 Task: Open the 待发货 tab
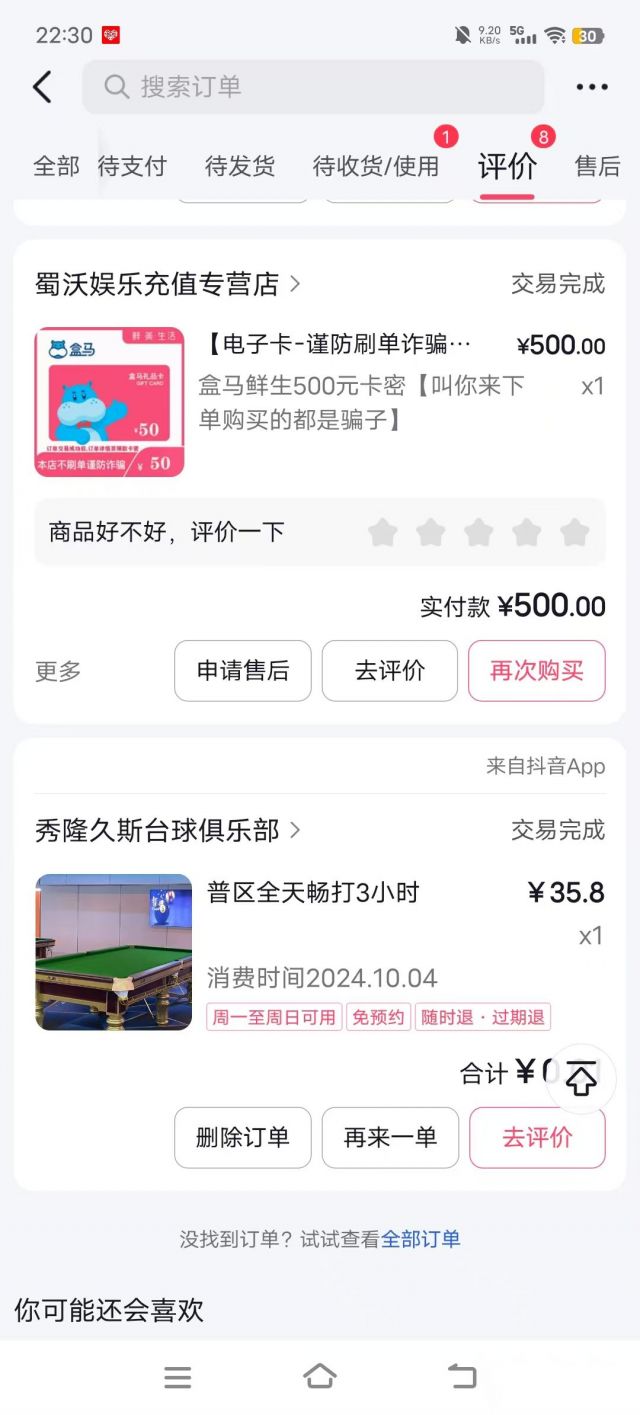coord(240,166)
